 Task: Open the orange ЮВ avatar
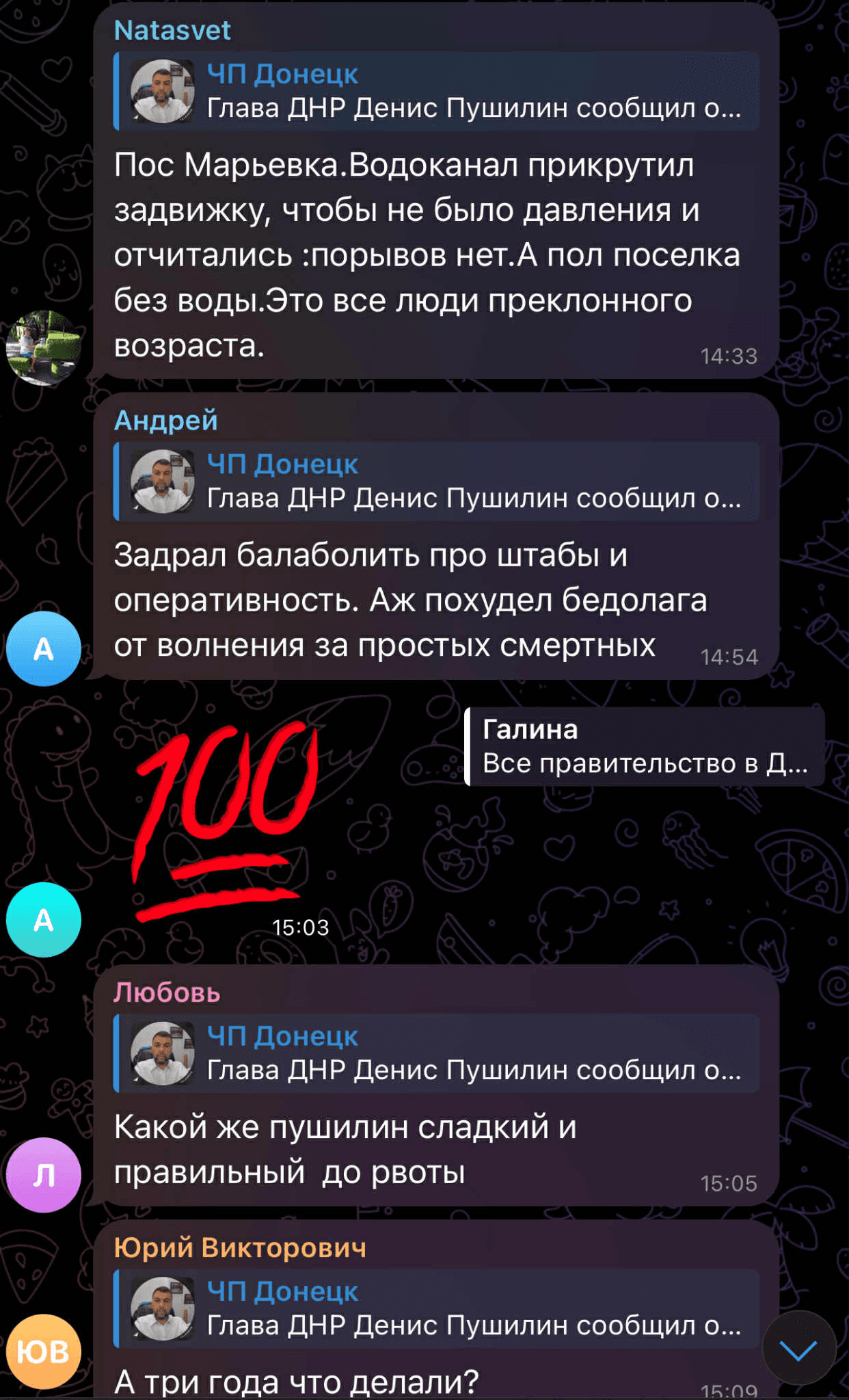coord(43,1351)
